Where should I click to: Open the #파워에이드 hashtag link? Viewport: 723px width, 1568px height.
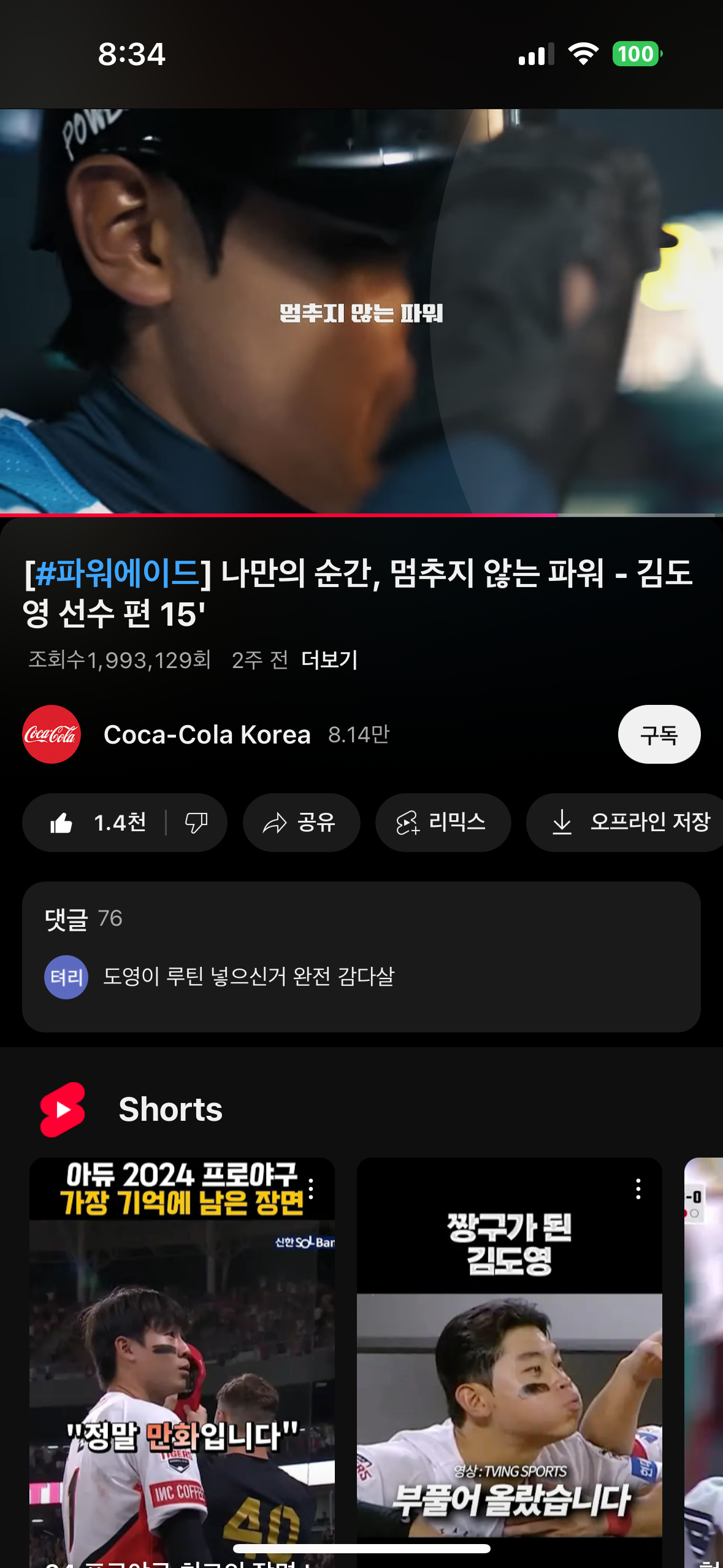(x=117, y=573)
